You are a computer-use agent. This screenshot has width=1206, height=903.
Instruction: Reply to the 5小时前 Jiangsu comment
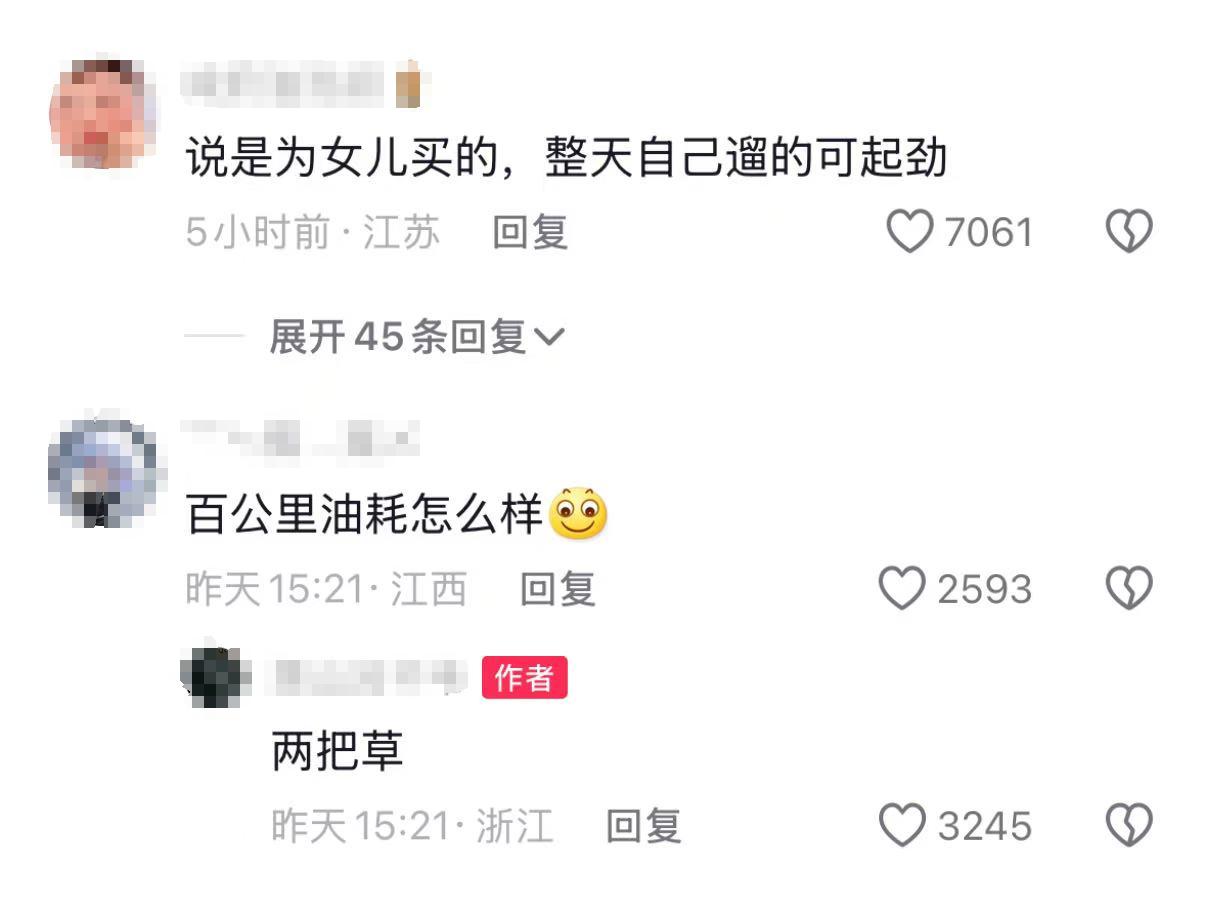click(530, 233)
